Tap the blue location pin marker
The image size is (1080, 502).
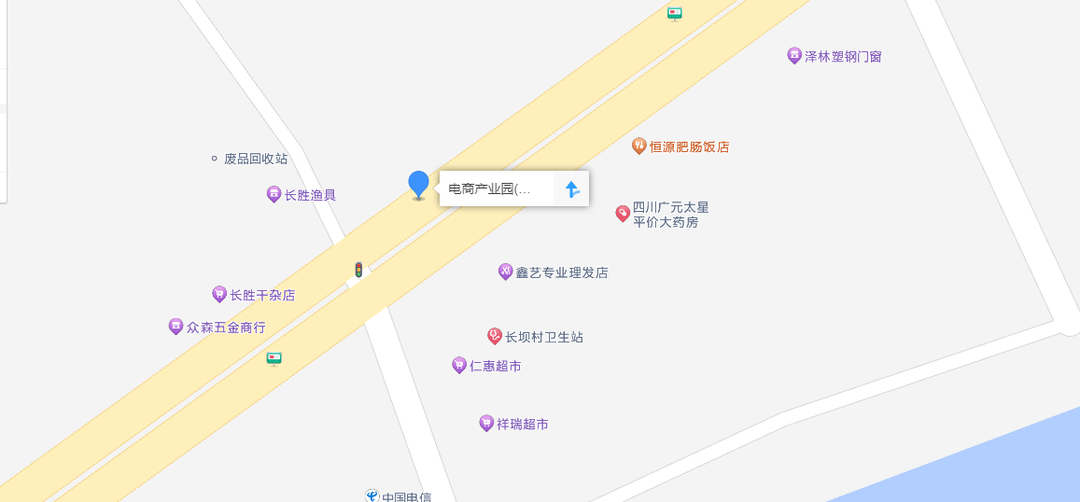(x=418, y=184)
